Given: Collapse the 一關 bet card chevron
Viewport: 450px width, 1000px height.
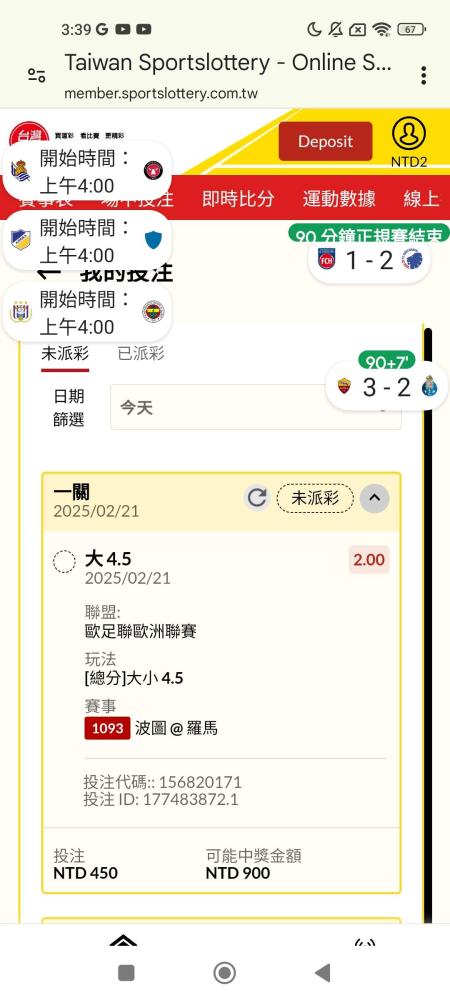Looking at the screenshot, I should click(x=374, y=498).
